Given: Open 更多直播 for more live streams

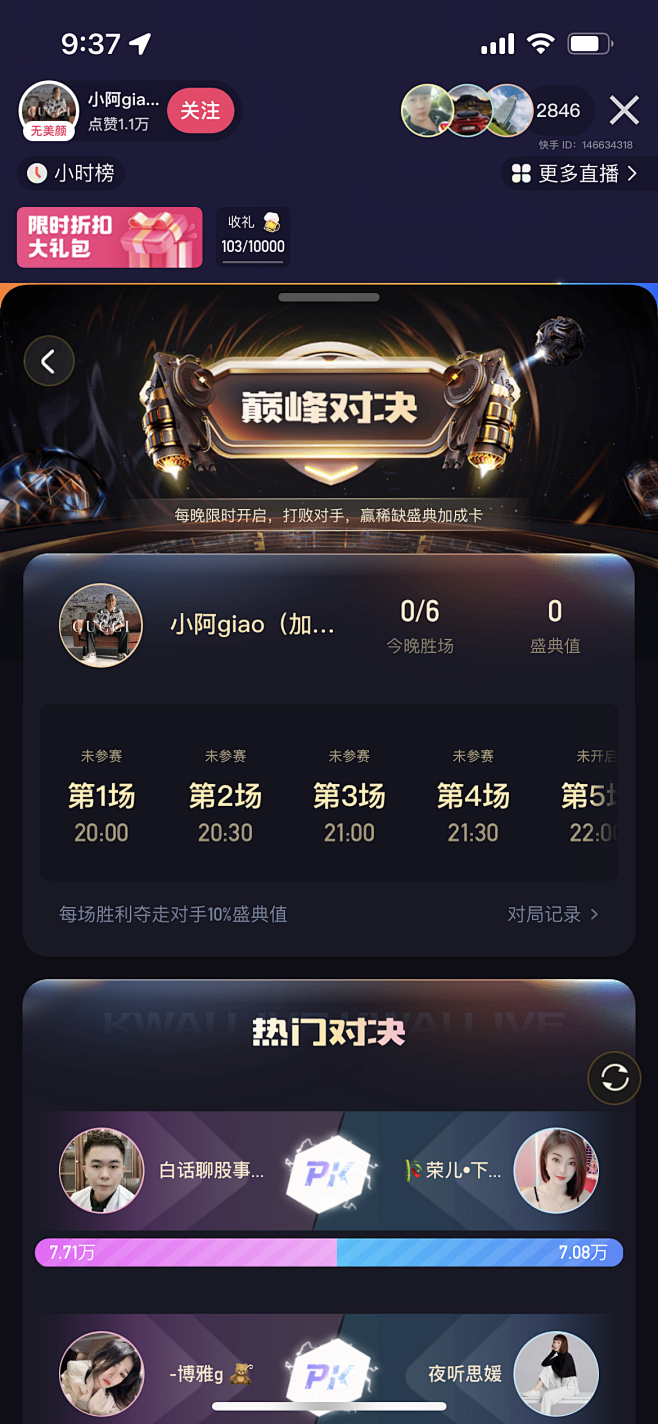Looking at the screenshot, I should (x=574, y=173).
